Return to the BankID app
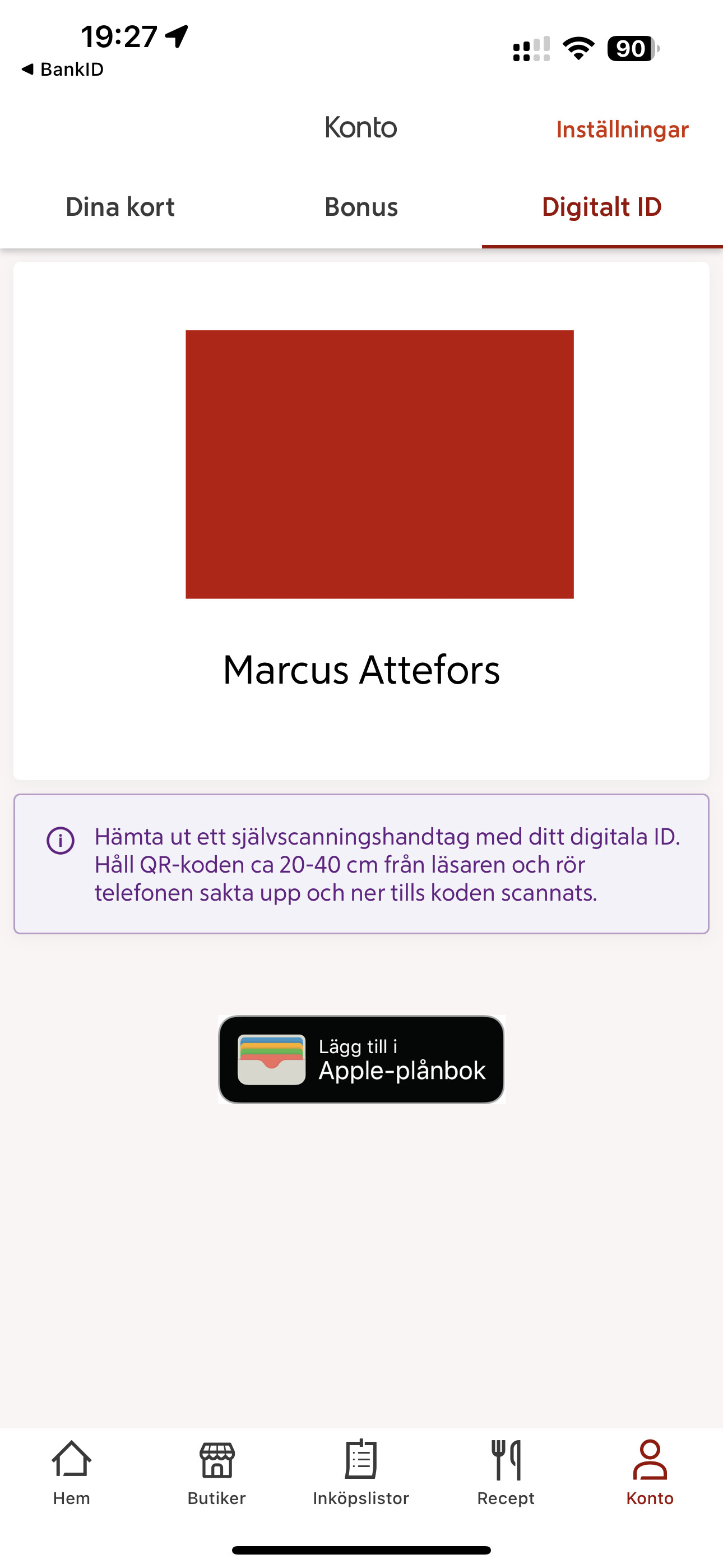The image size is (723, 1568). [62, 70]
